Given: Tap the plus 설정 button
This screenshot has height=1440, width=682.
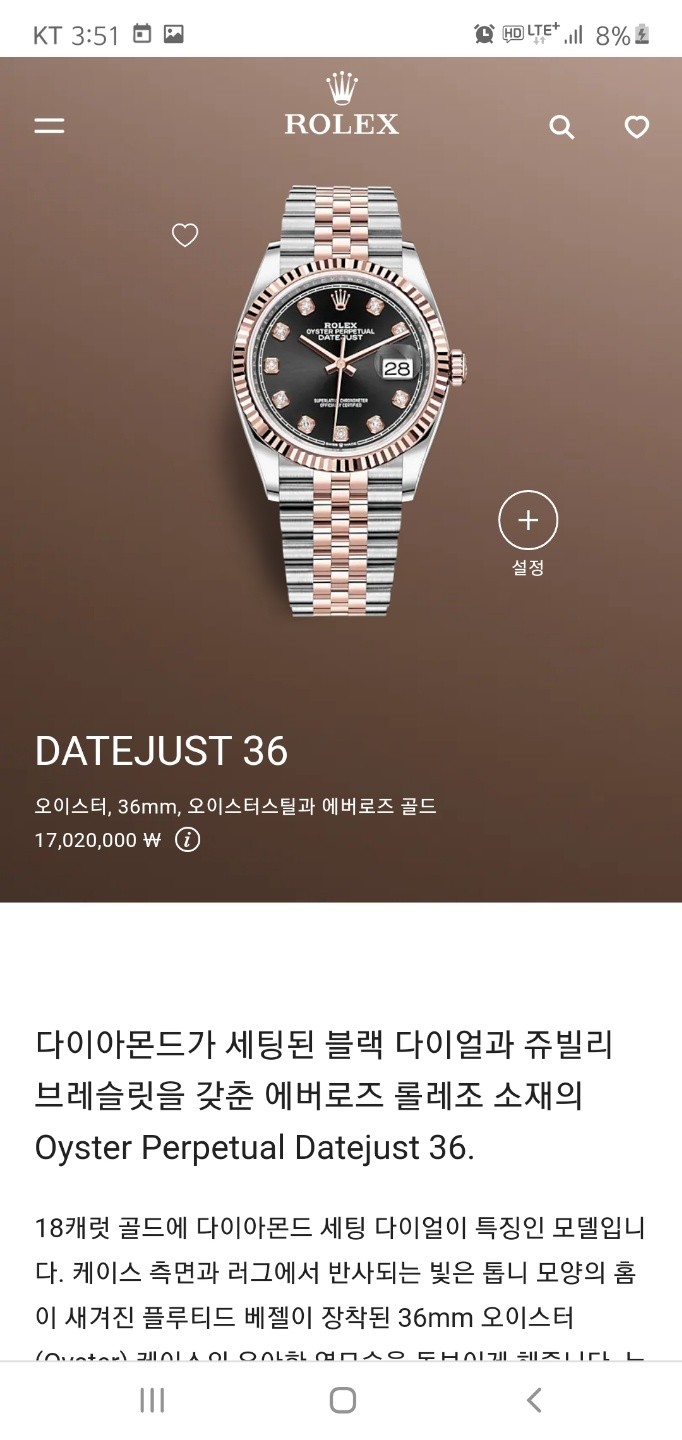Looking at the screenshot, I should coord(528,521).
